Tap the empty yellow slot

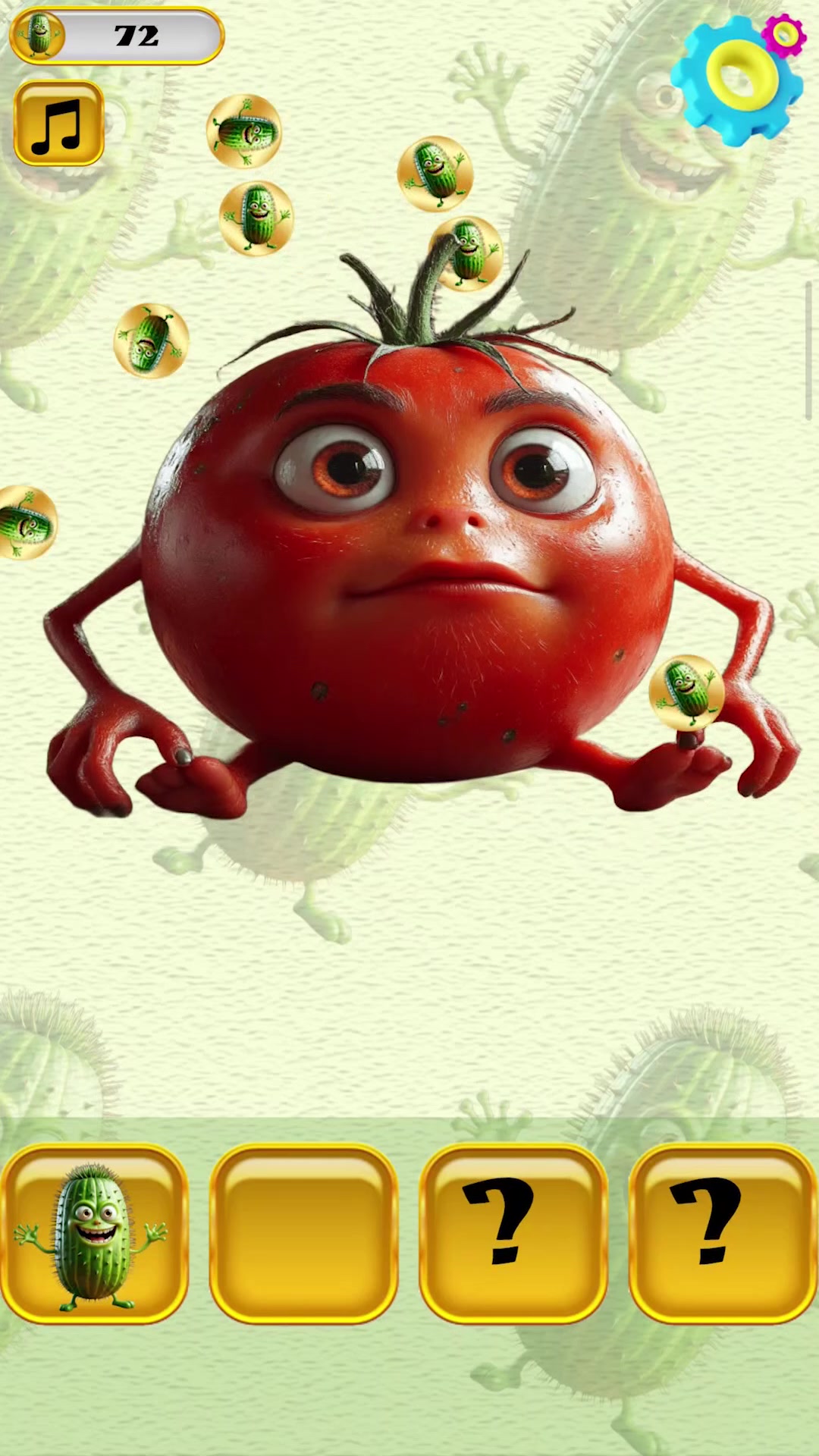tap(303, 1235)
